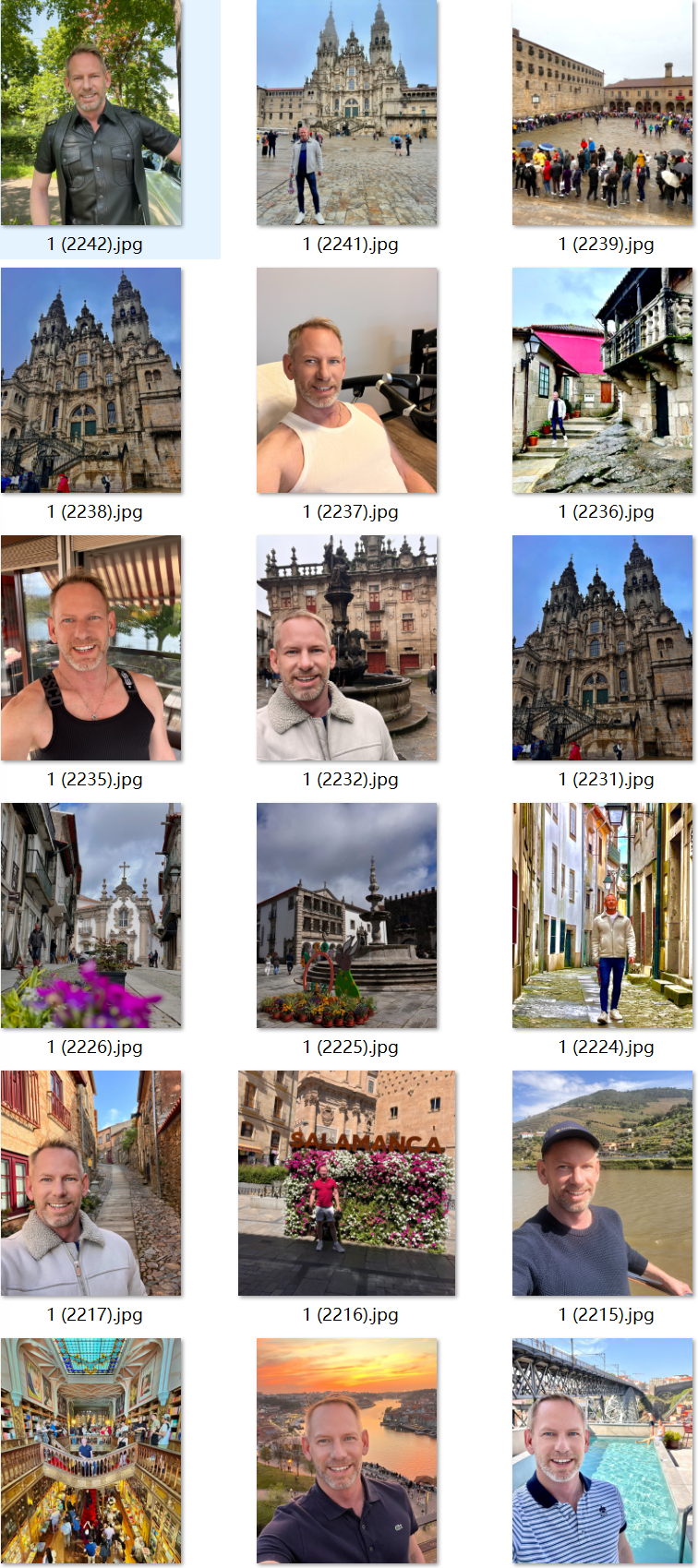The height and width of the screenshot is (1568, 698).
Task: Open the crowd photo 1 (2239).jpg
Action: (x=602, y=113)
